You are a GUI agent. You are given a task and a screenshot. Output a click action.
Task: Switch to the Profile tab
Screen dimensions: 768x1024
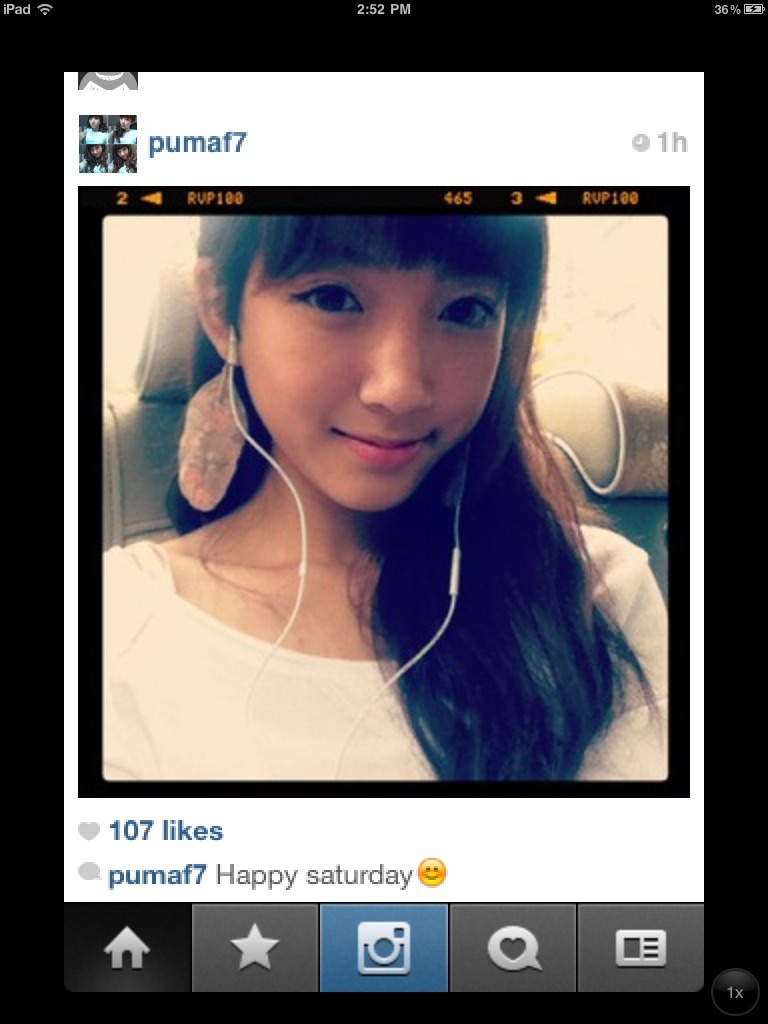(x=640, y=947)
